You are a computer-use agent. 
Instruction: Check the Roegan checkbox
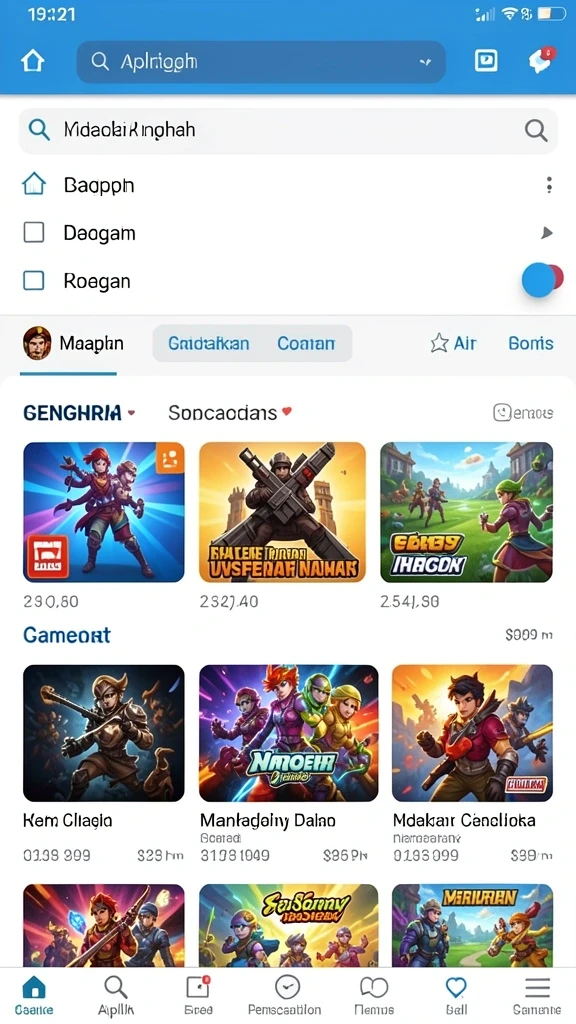pyautogui.click(x=34, y=281)
